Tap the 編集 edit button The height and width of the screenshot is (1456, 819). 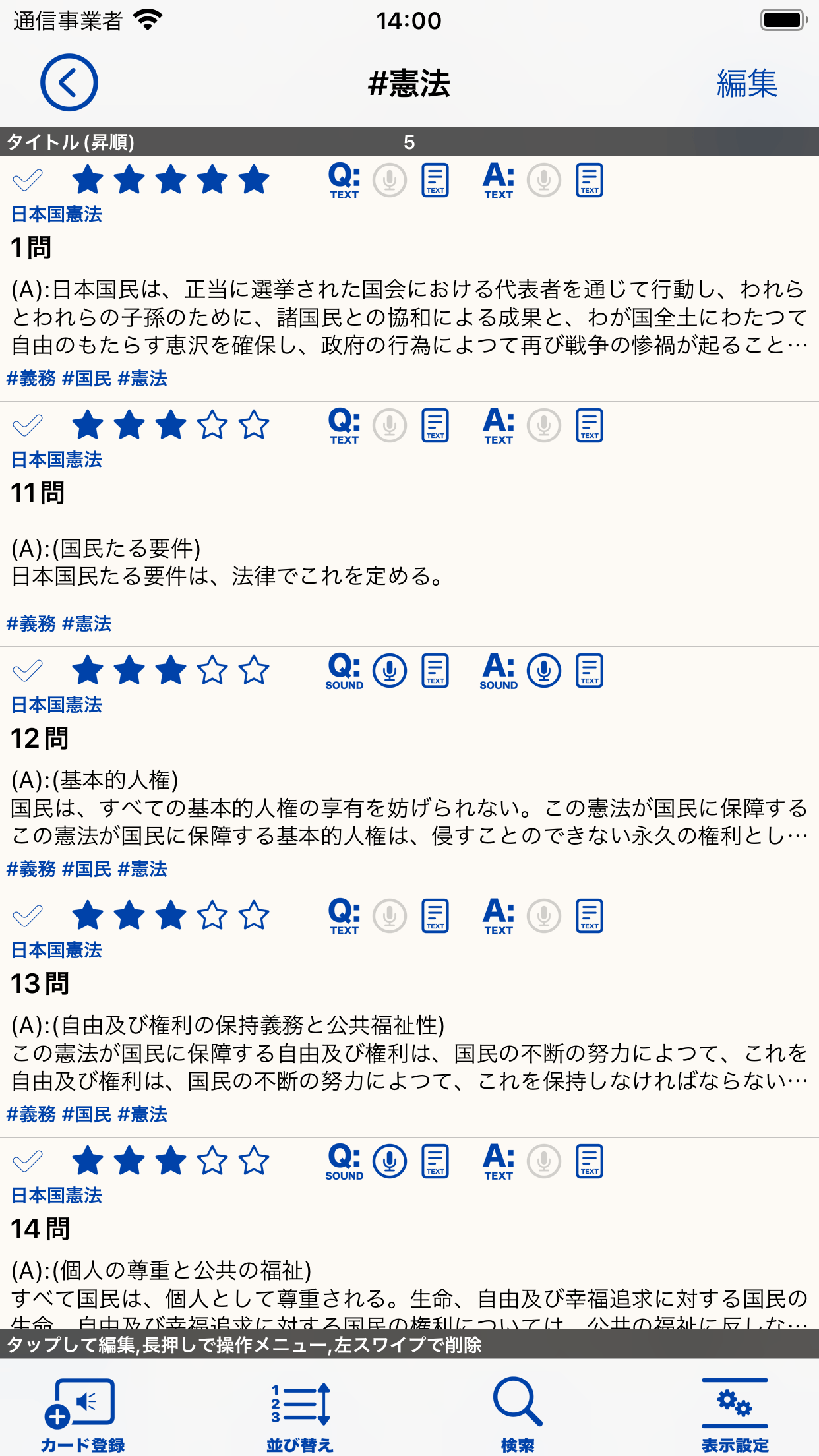pyautogui.click(x=747, y=84)
